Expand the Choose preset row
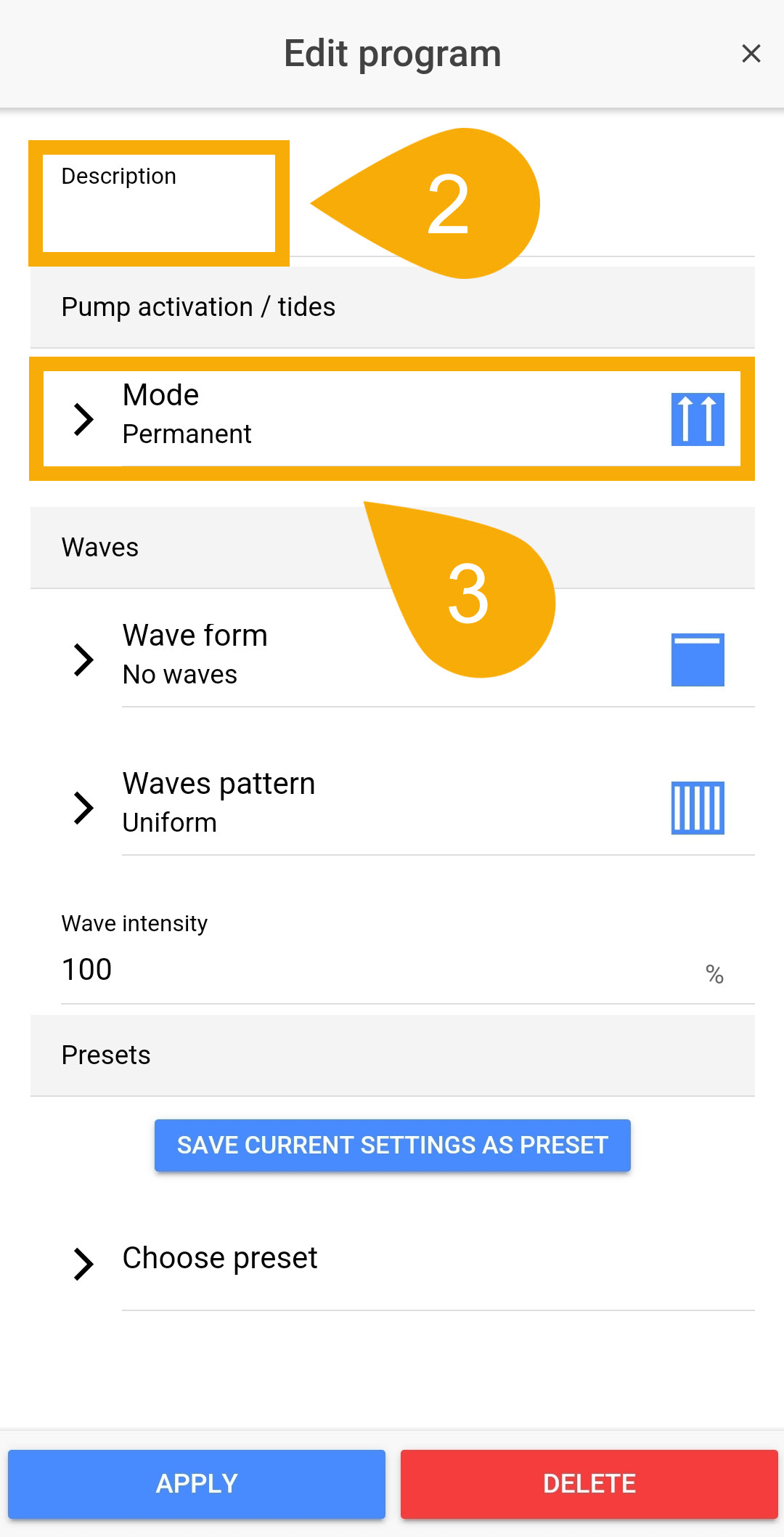The width and height of the screenshot is (784, 1537). tap(392, 1260)
